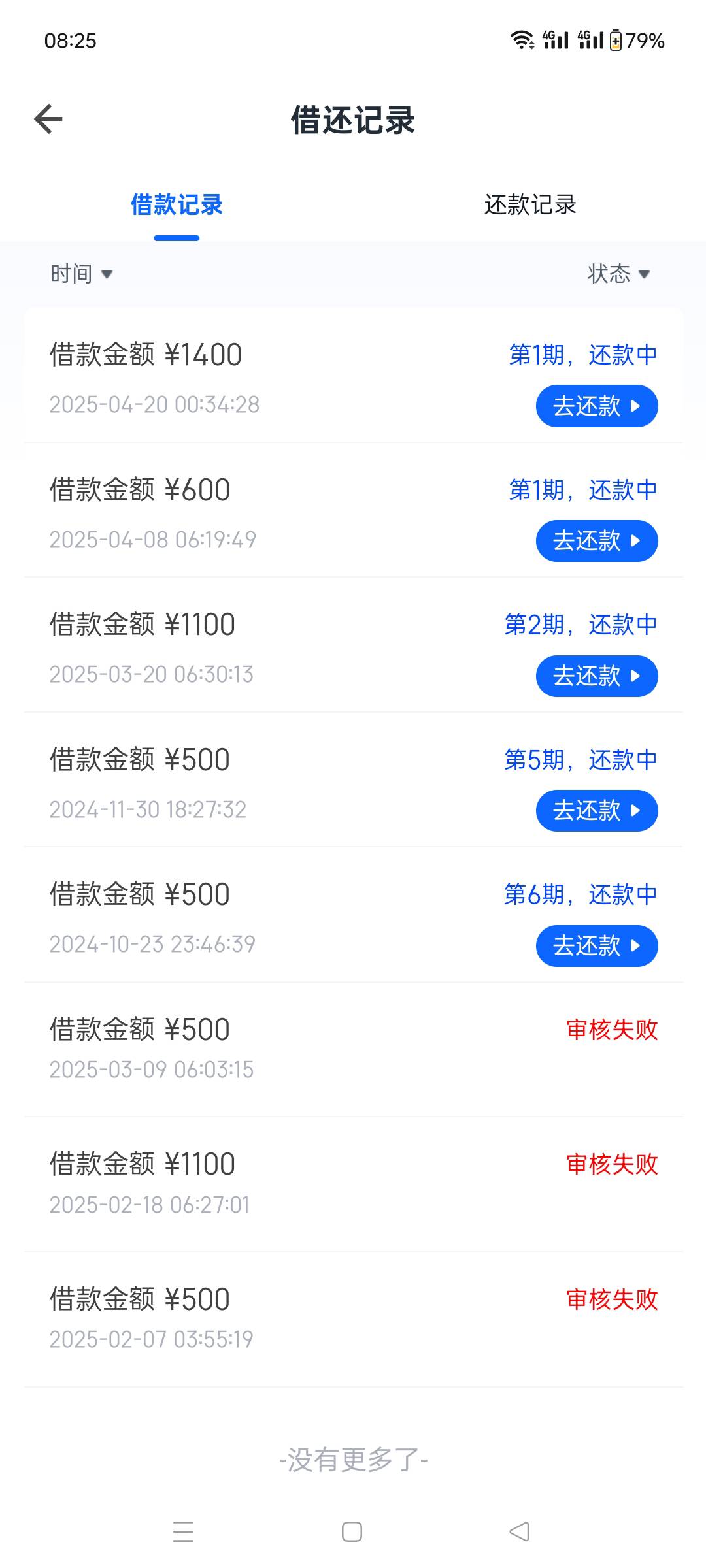This screenshot has width=706, height=1568.
Task: Switch to the 还款记录 tab
Action: [529, 205]
